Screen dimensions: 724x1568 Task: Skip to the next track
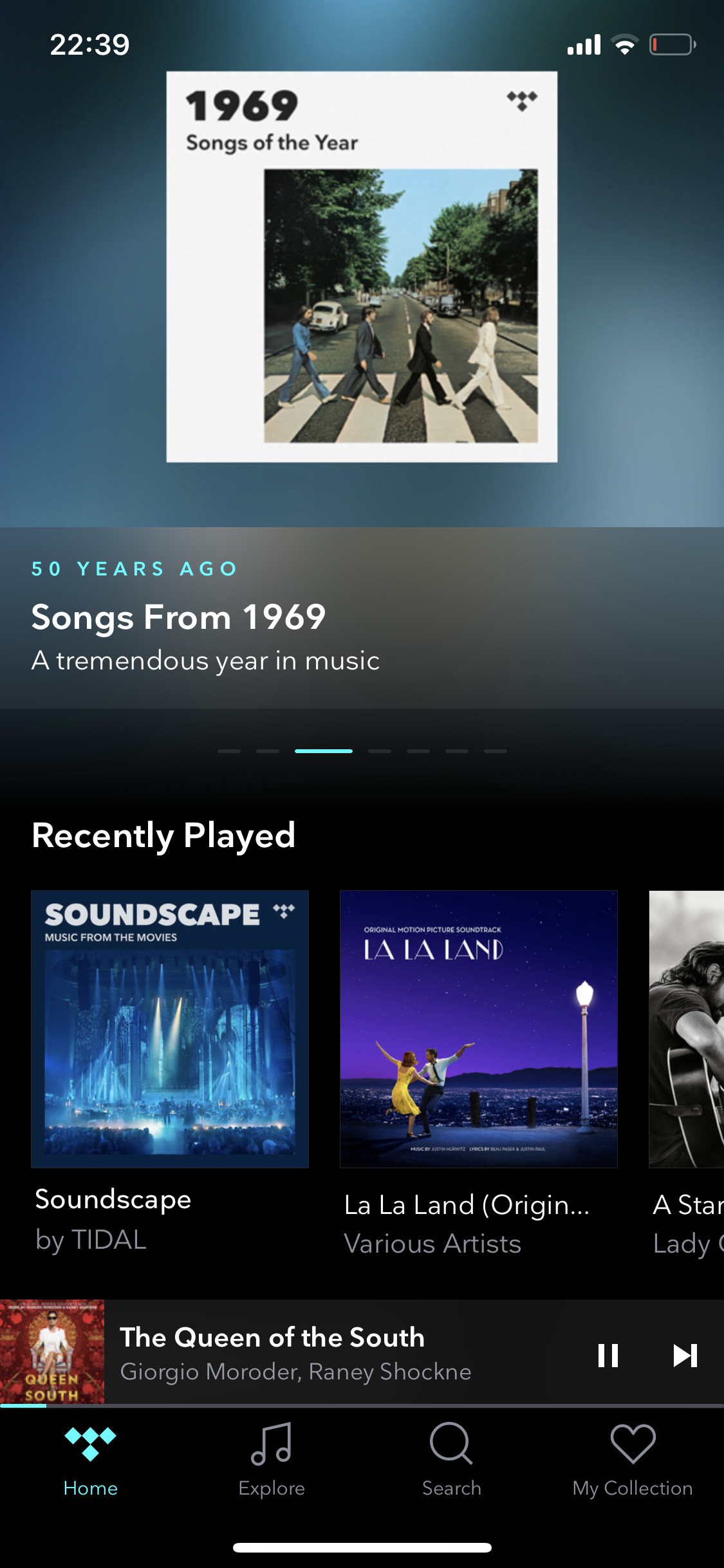pyautogui.click(x=685, y=1355)
